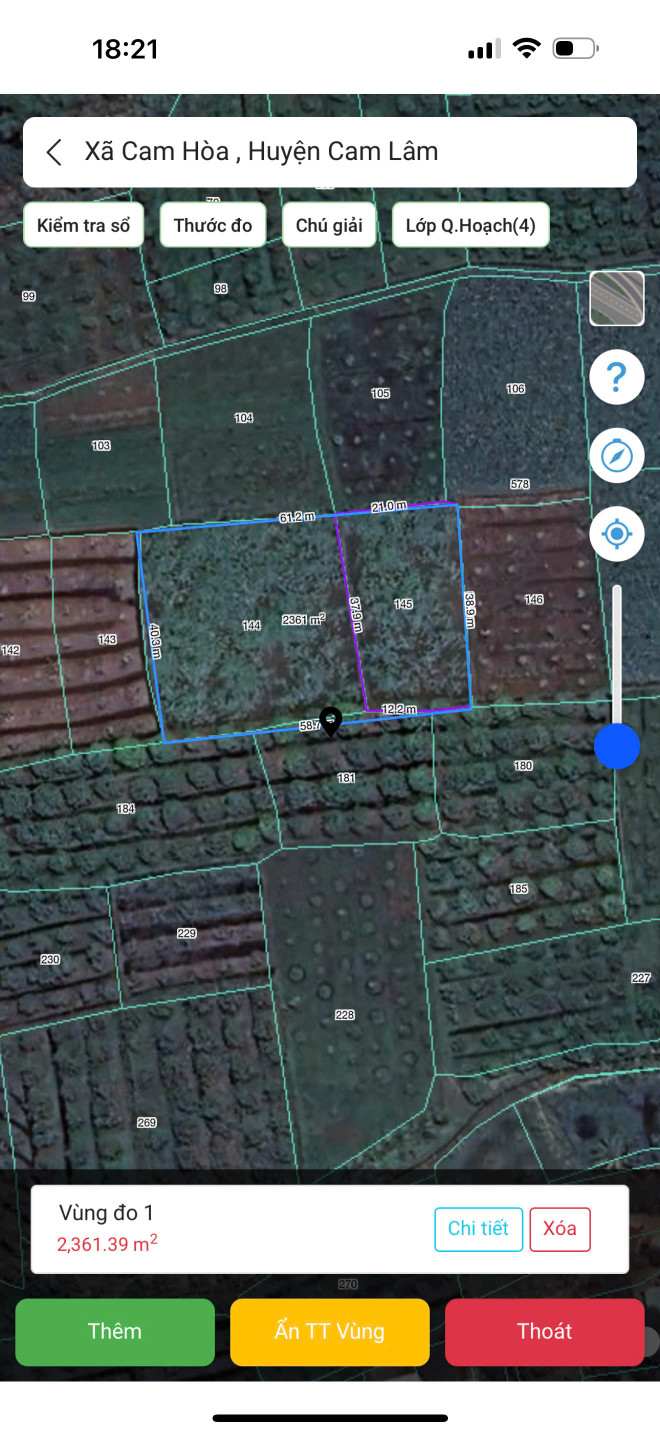Image resolution: width=660 pixels, height=1434 pixels.
Task: Tap Thêm to add a measurement area
Action: 115,1331
